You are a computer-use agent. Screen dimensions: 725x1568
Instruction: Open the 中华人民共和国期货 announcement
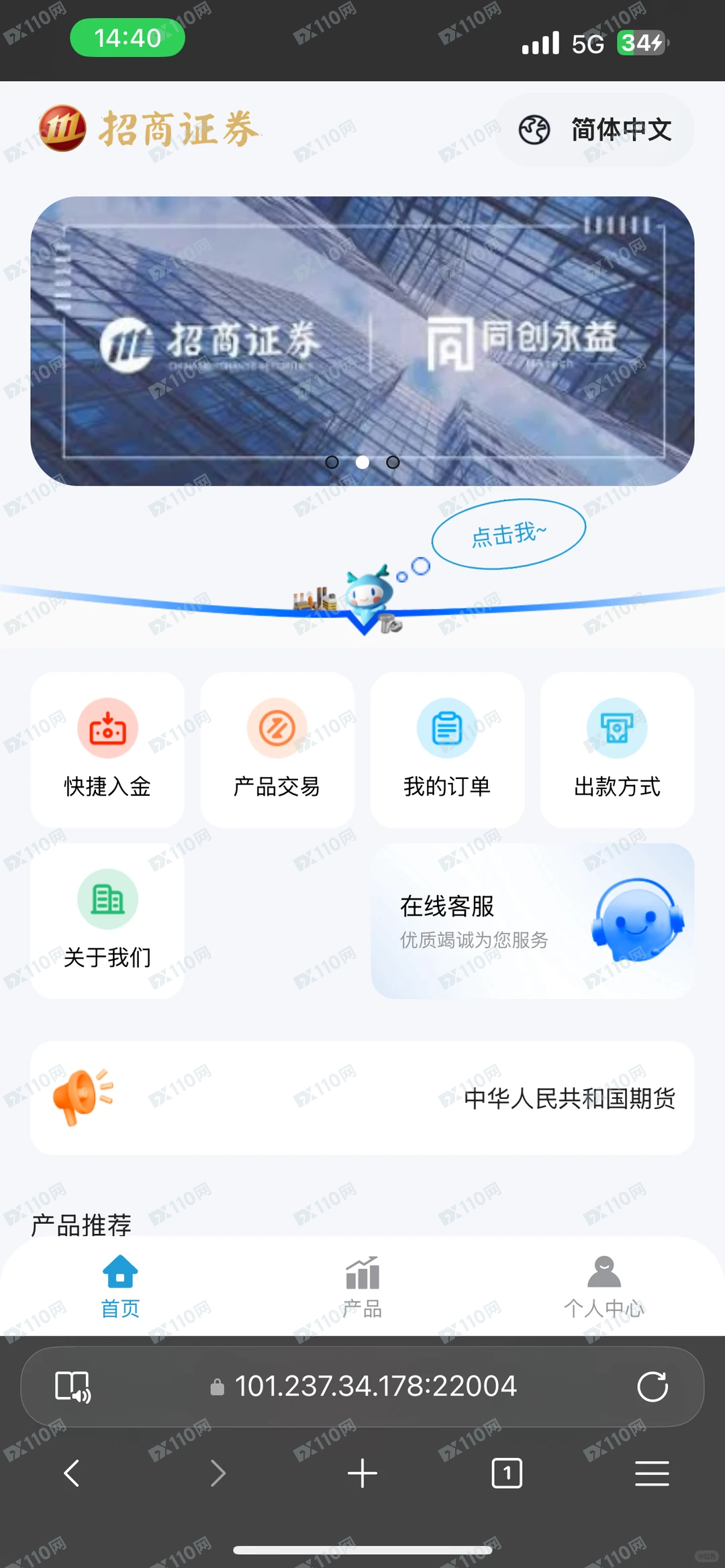pyautogui.click(x=362, y=1098)
